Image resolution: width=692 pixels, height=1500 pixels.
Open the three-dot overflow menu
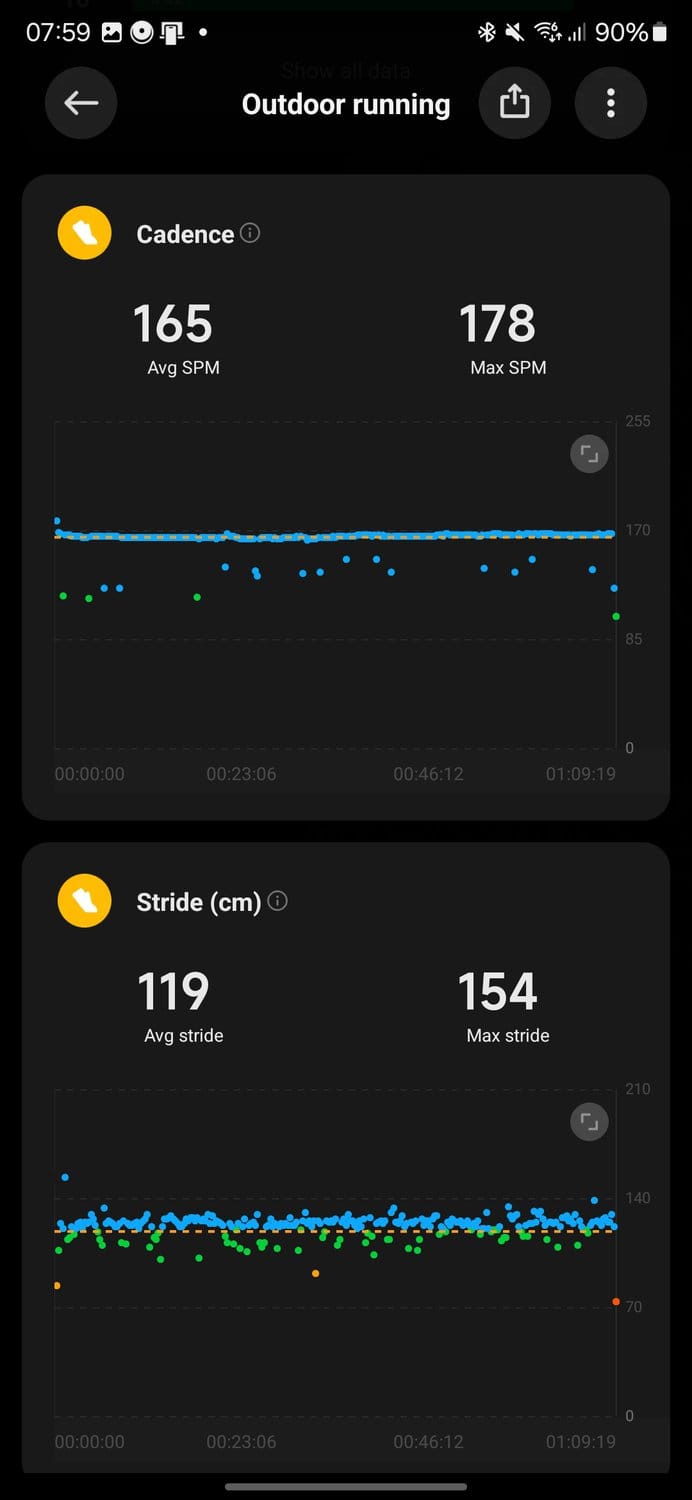pyautogui.click(x=611, y=103)
